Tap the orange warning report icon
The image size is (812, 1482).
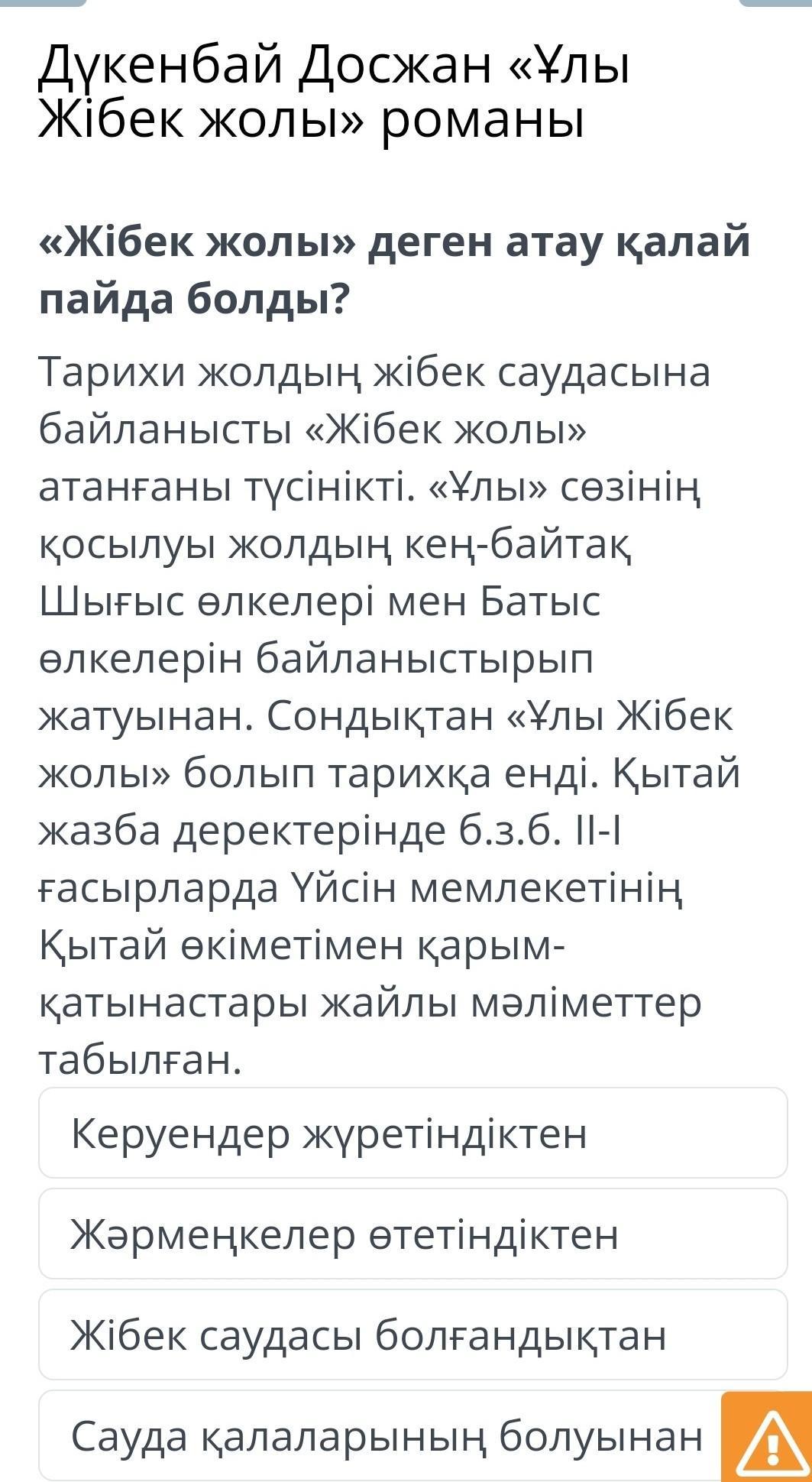766,1437
